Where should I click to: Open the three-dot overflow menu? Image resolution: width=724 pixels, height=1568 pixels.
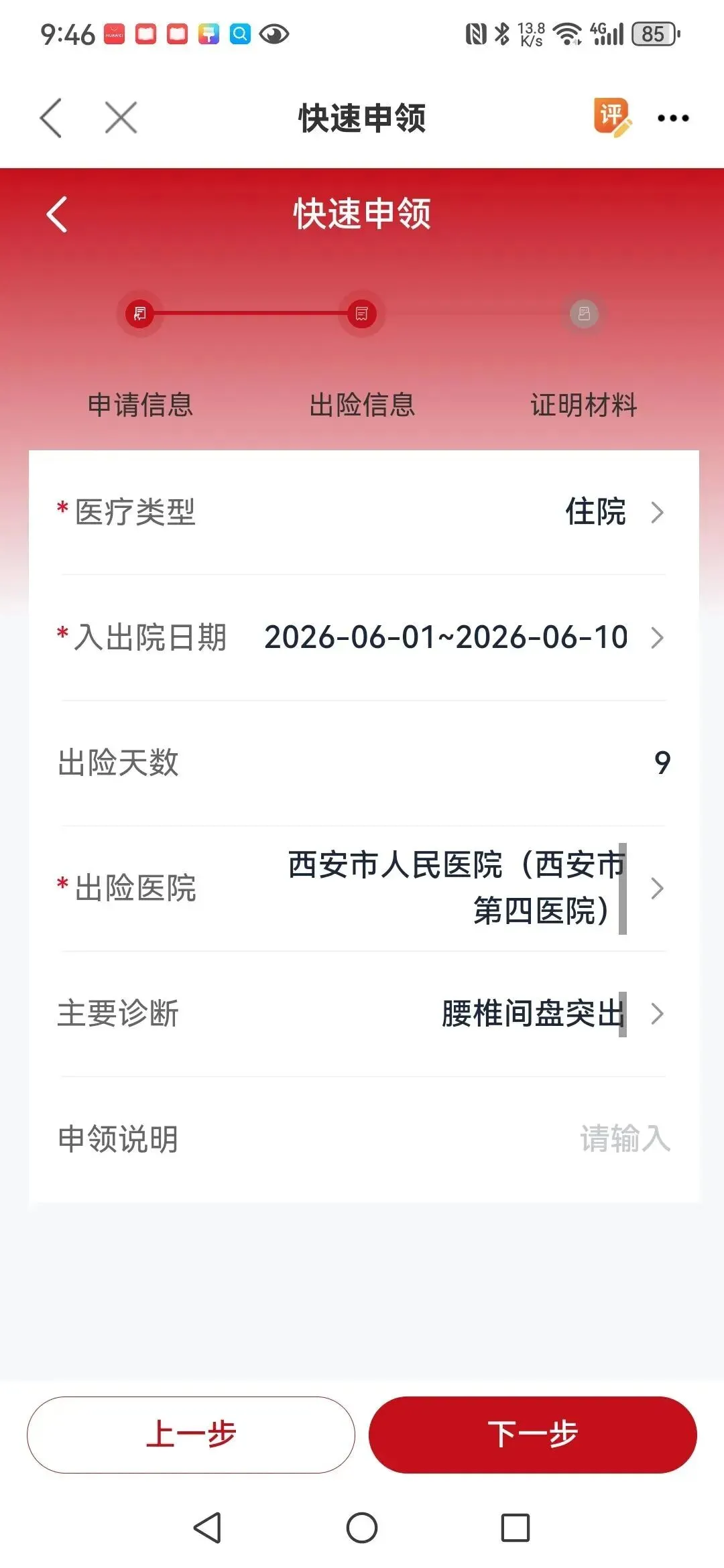(x=673, y=119)
